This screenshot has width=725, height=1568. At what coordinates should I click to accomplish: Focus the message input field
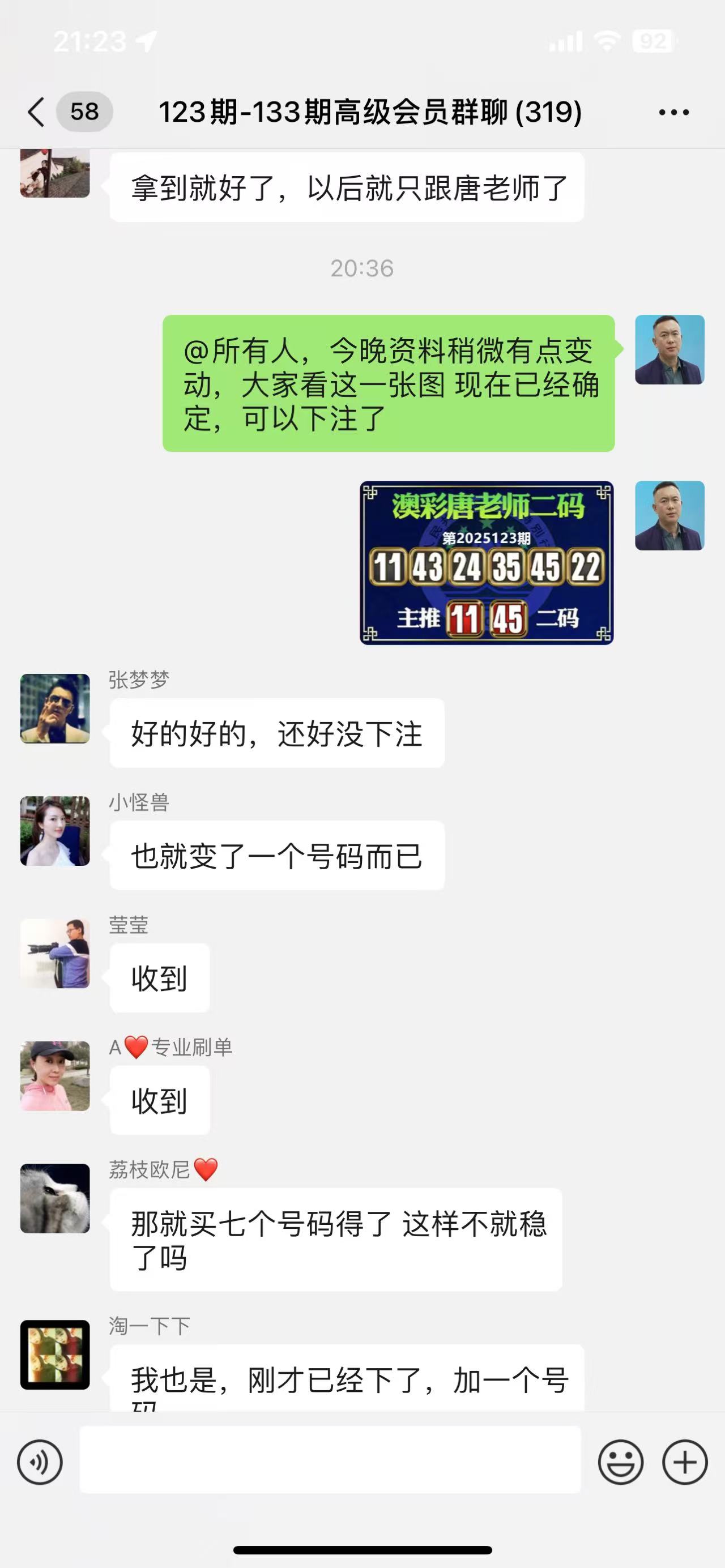tap(330, 1459)
